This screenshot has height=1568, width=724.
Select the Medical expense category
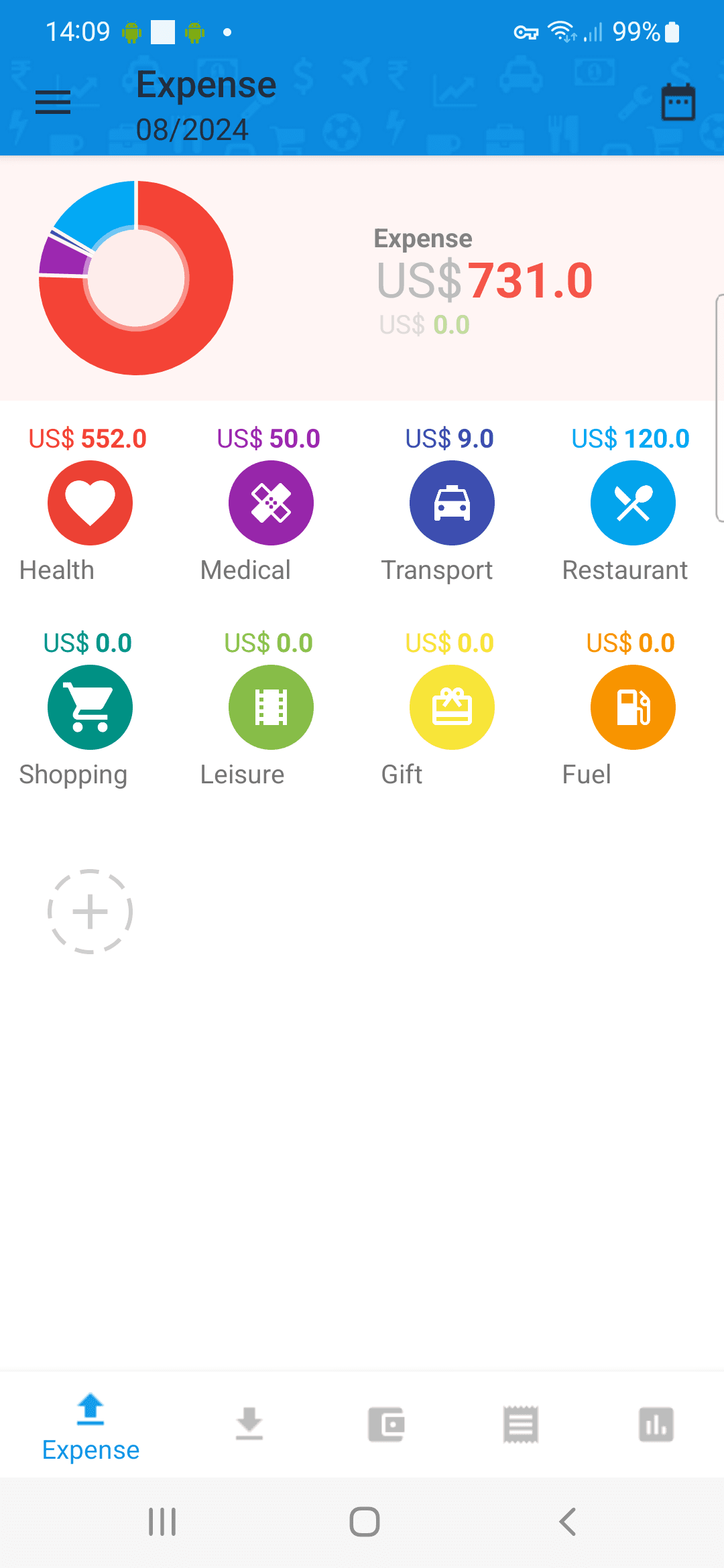[271, 503]
